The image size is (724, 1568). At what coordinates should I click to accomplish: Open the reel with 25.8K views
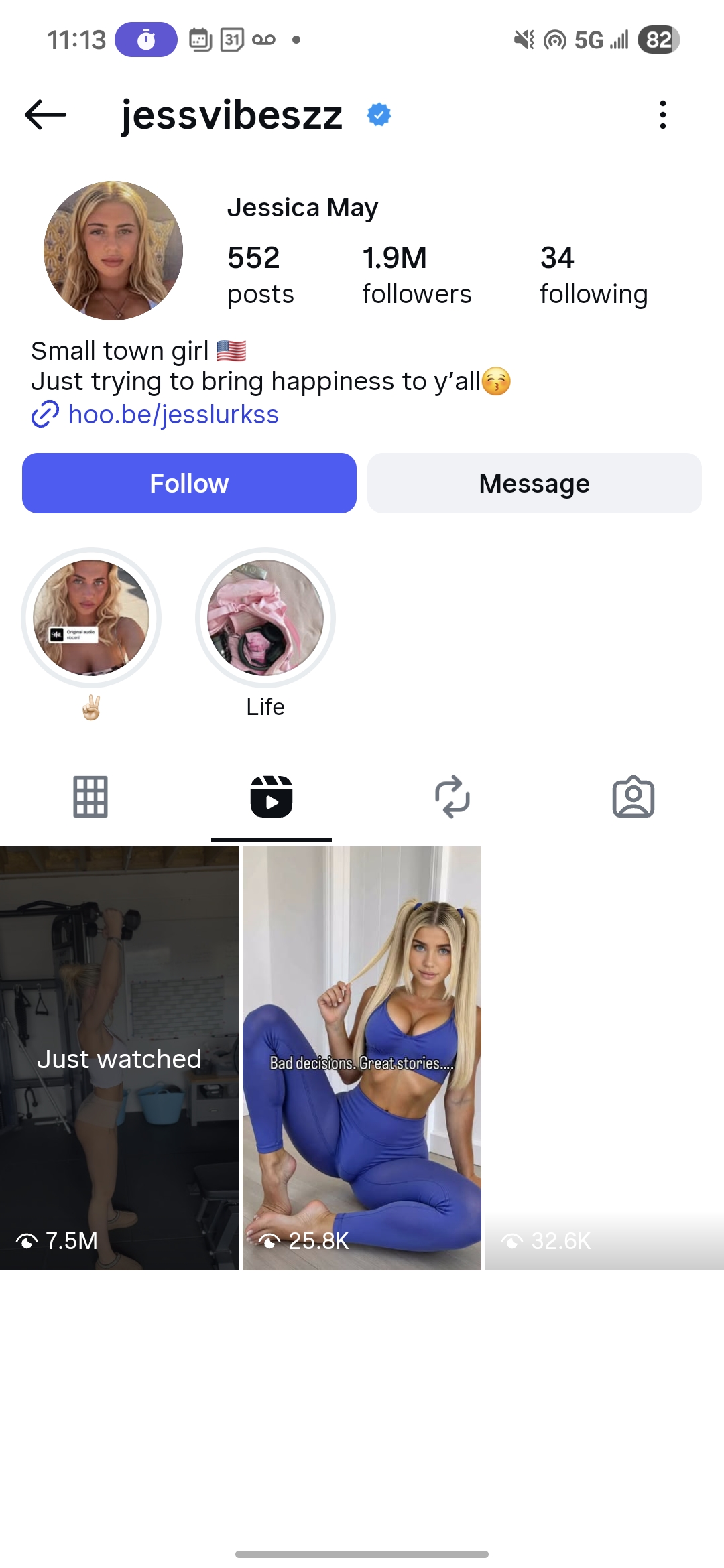[362, 1058]
